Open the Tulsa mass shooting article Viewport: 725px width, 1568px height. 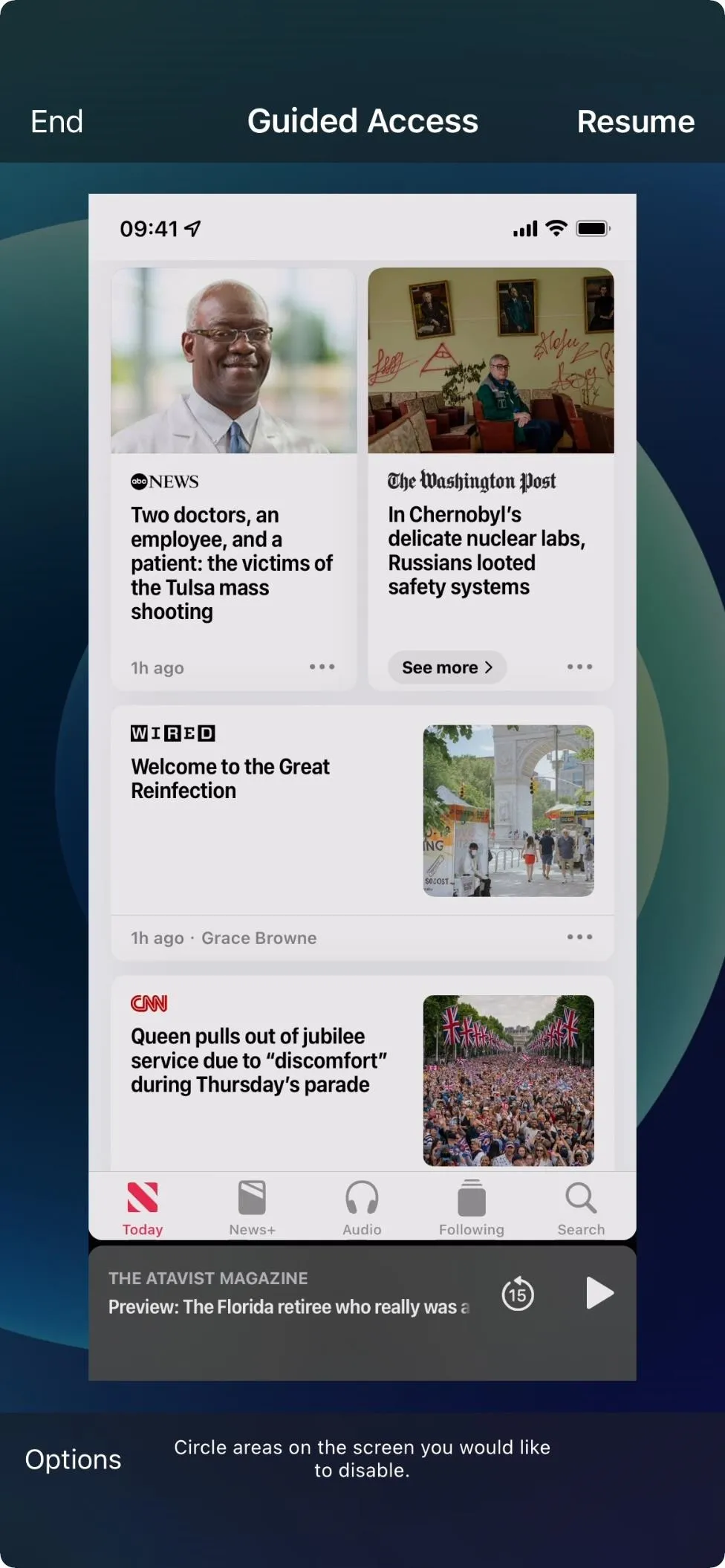tap(232, 563)
